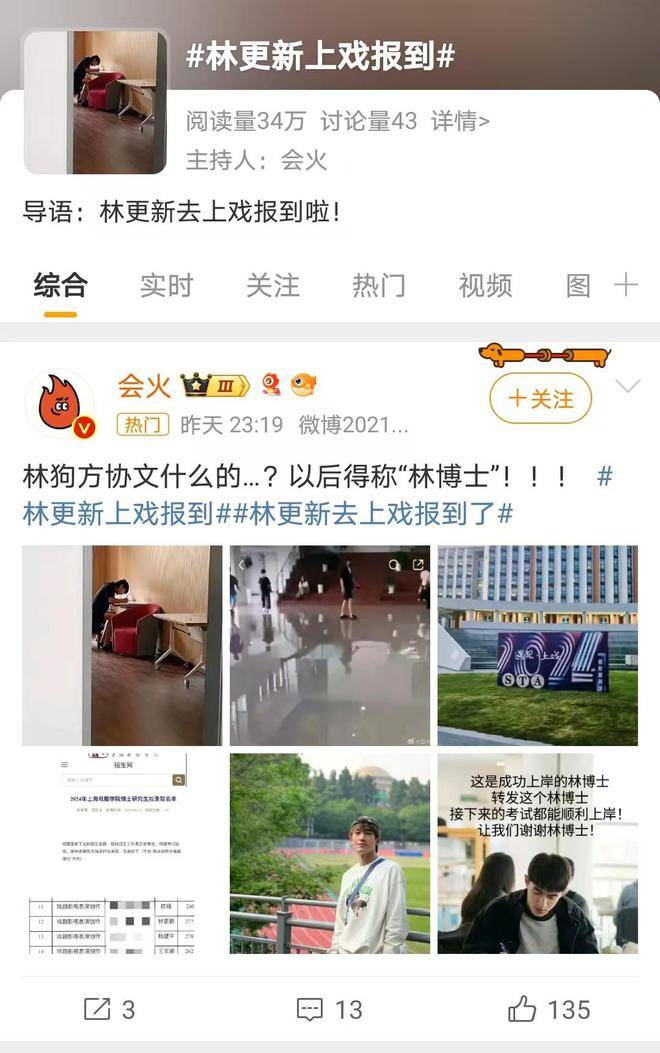This screenshot has height=1053, width=660.
Task: View the 林博士 meme image
Action: point(537,853)
